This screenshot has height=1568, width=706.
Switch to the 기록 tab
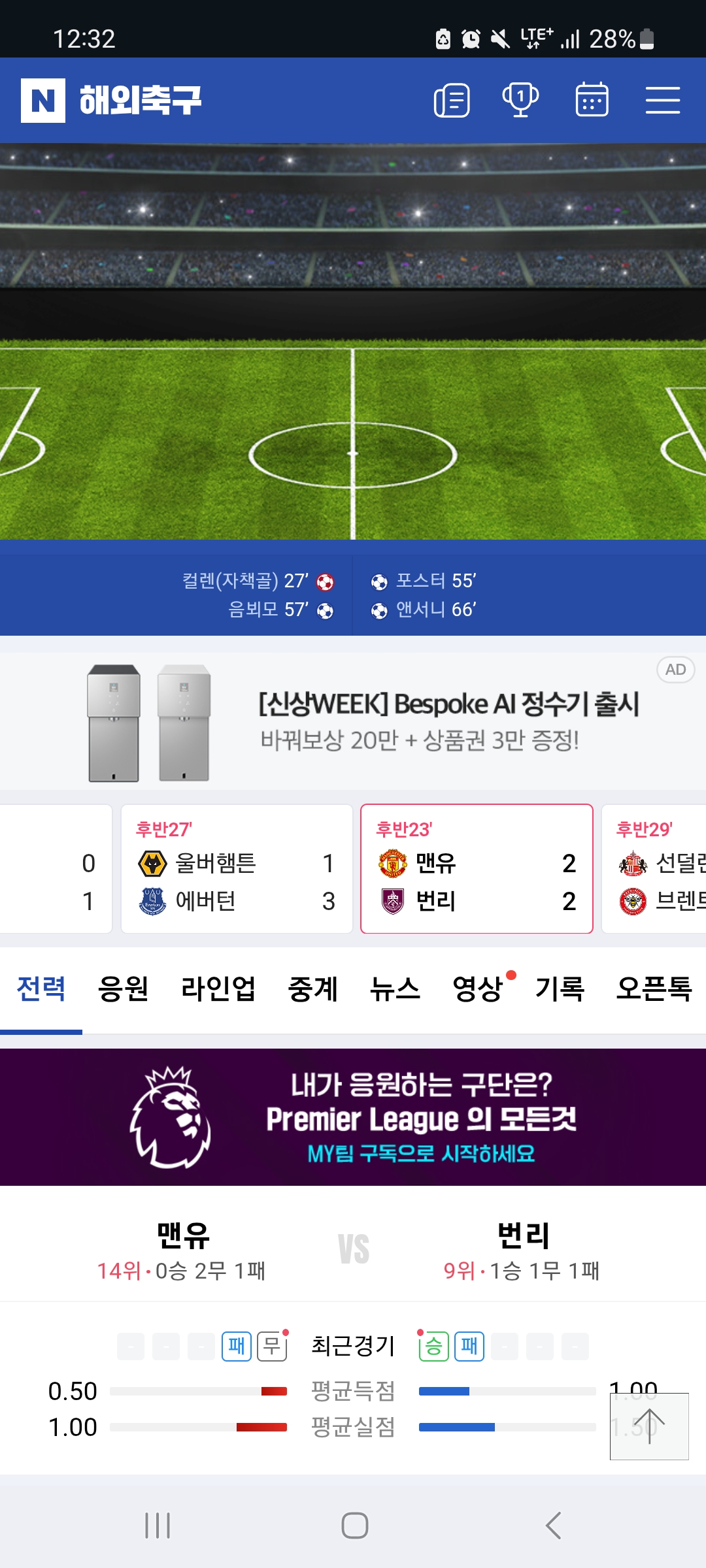560,988
